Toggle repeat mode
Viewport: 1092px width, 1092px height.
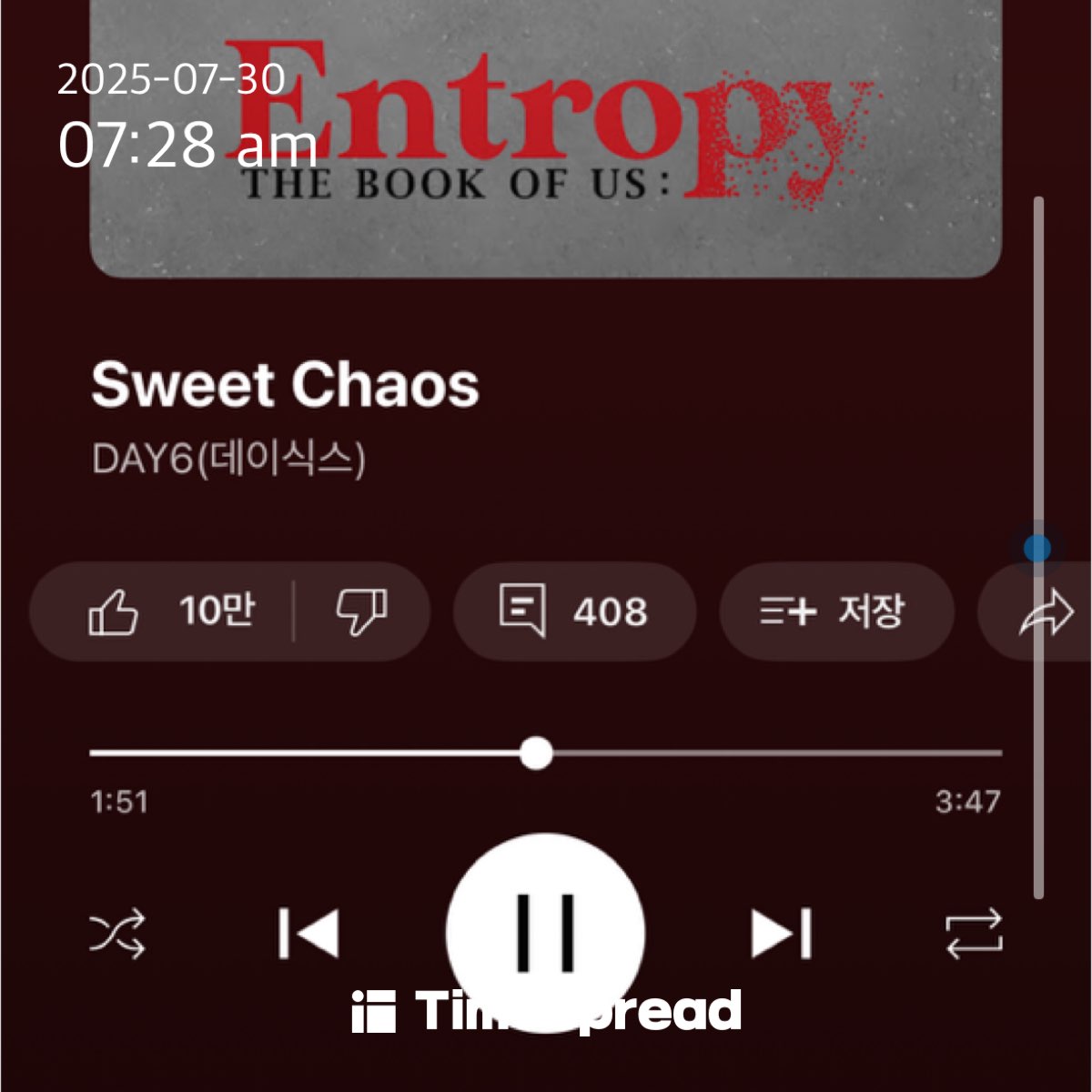click(974, 934)
